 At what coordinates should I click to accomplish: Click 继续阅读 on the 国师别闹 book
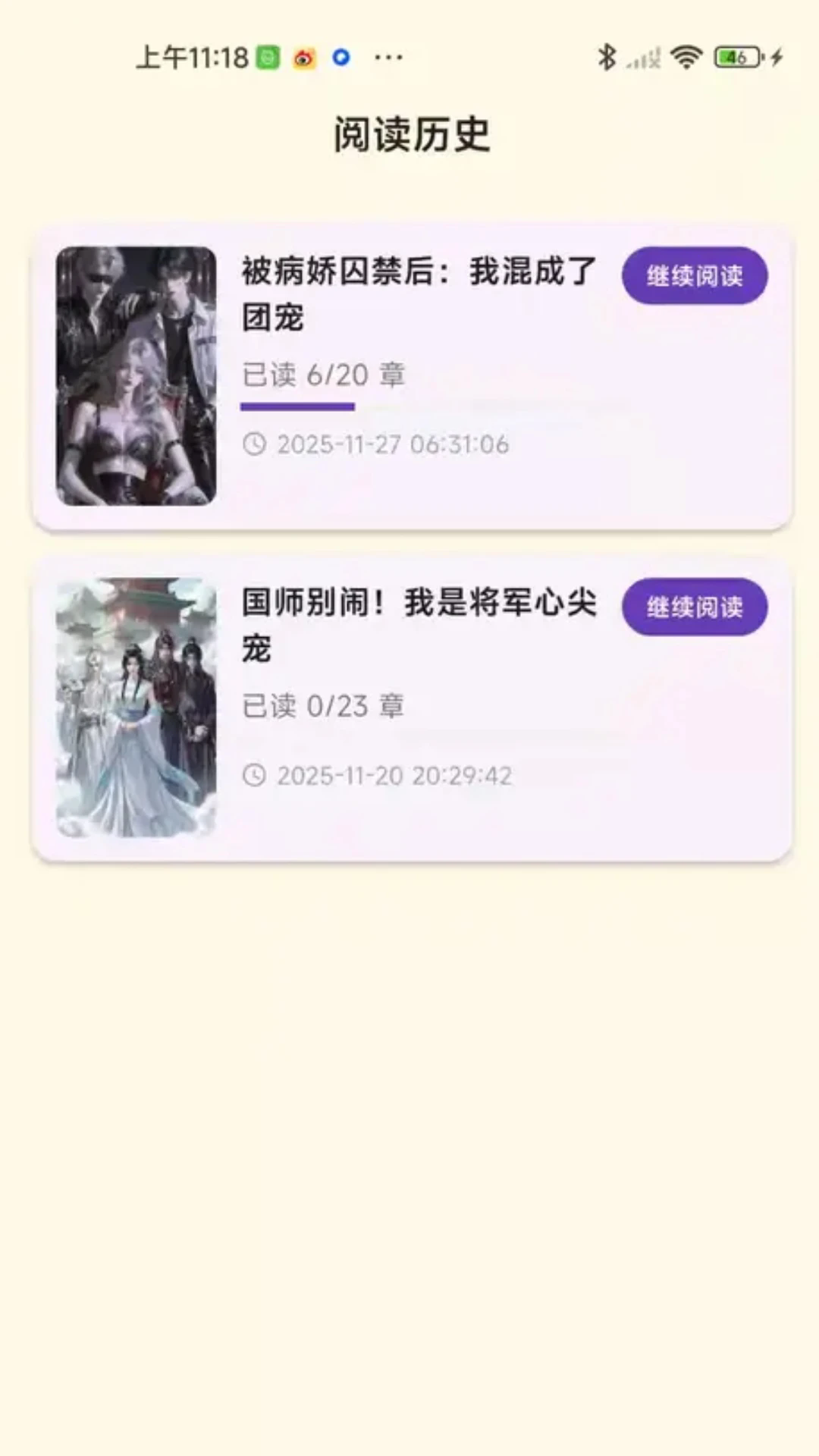click(x=694, y=607)
